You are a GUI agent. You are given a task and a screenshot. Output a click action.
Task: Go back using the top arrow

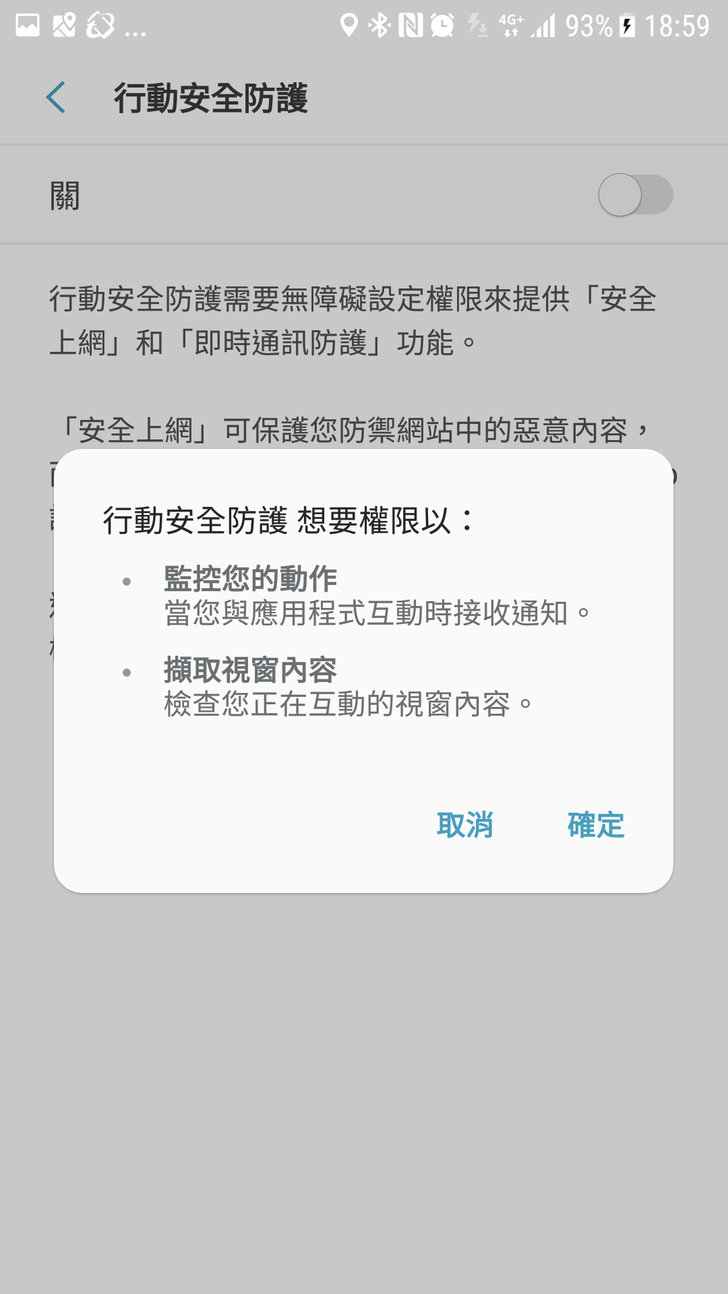[x=56, y=98]
